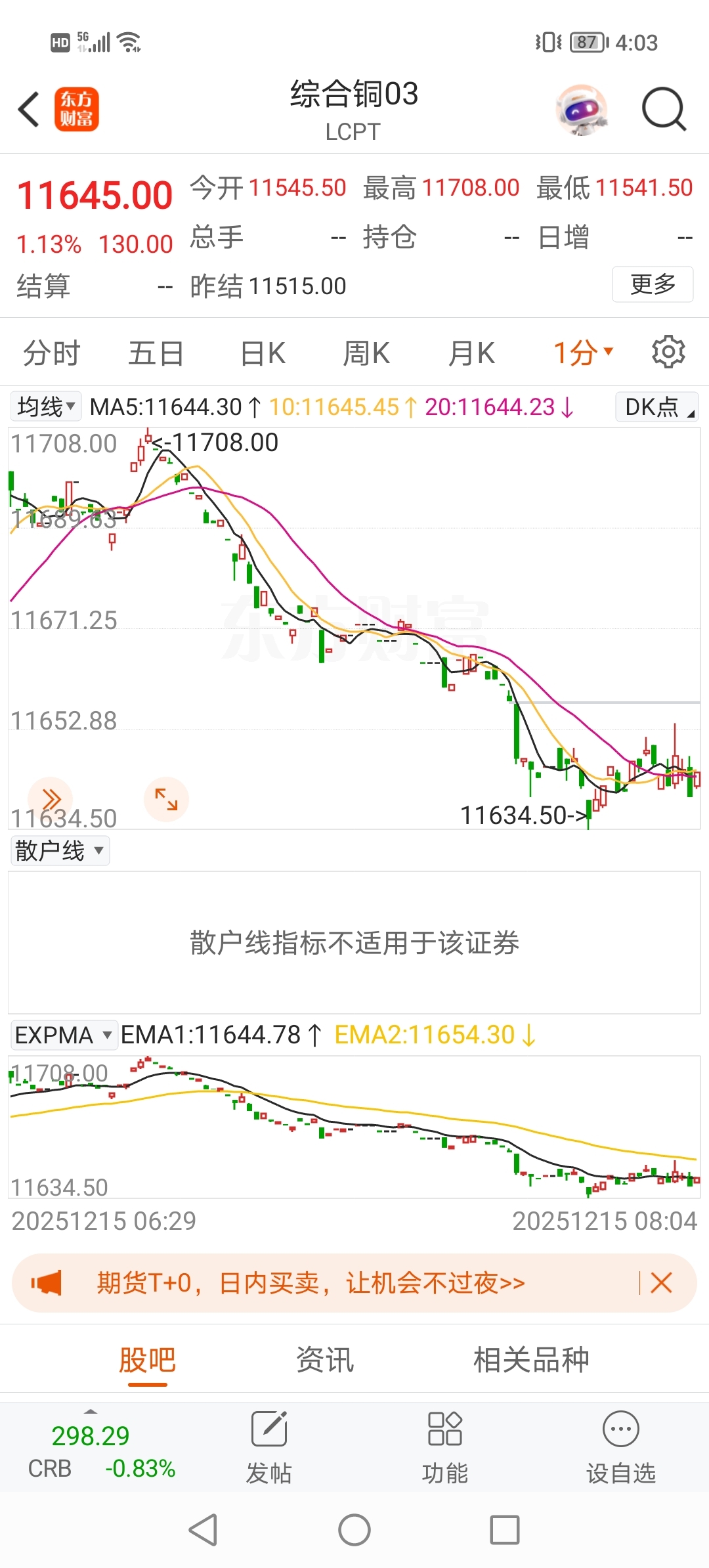
Task: Open the 1分 period dropdown
Action: 583,353
